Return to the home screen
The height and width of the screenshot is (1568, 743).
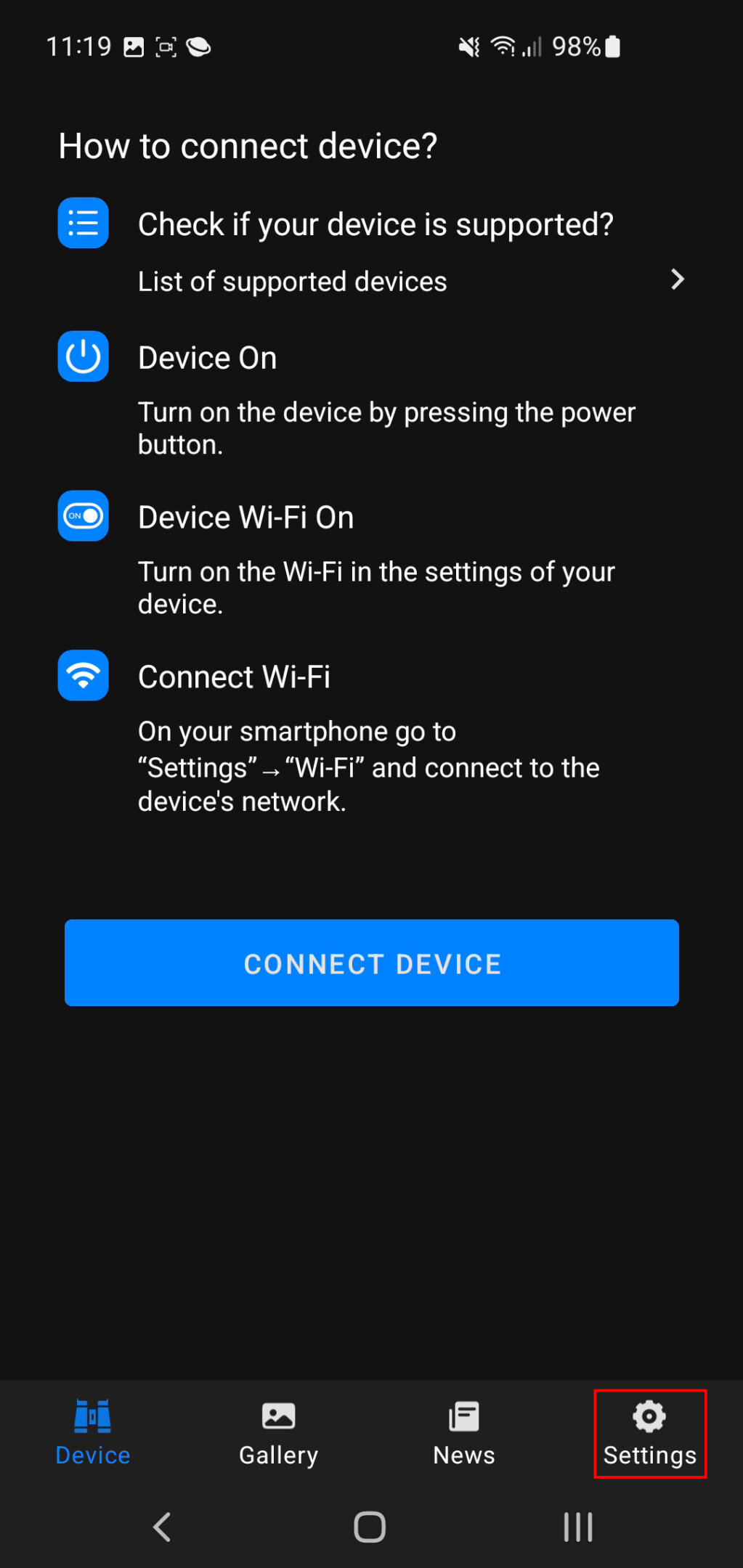click(370, 1527)
